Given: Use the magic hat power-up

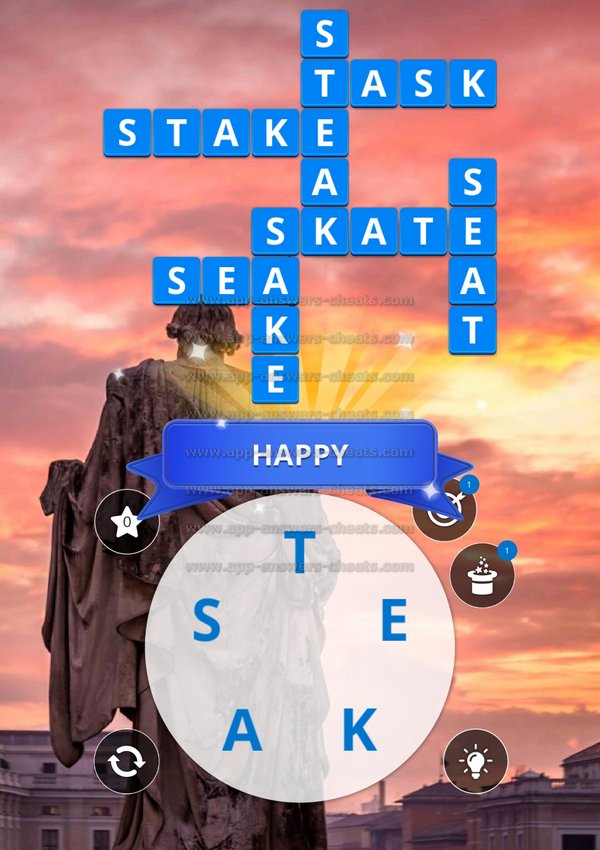Looking at the screenshot, I should 482,576.
